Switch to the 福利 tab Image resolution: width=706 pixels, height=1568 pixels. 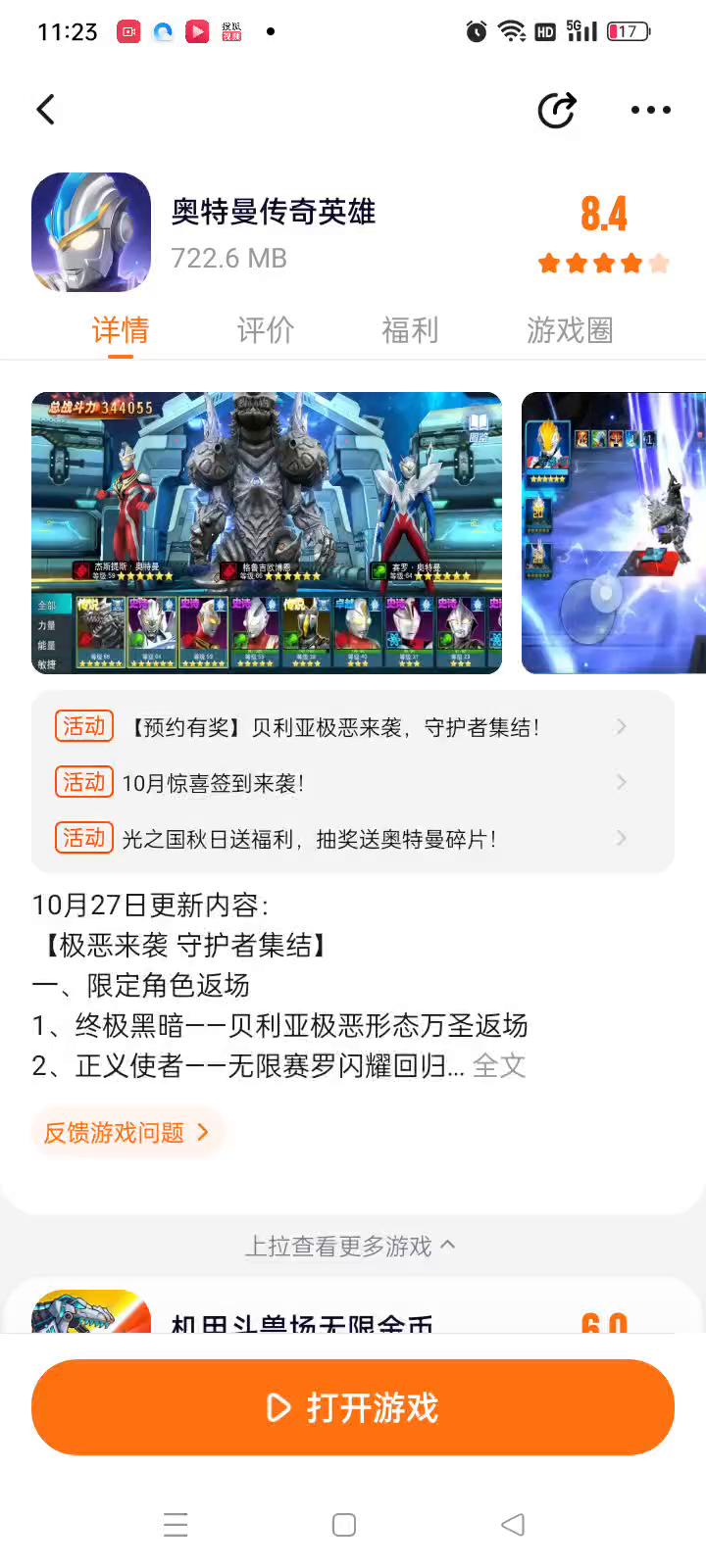[x=410, y=330]
